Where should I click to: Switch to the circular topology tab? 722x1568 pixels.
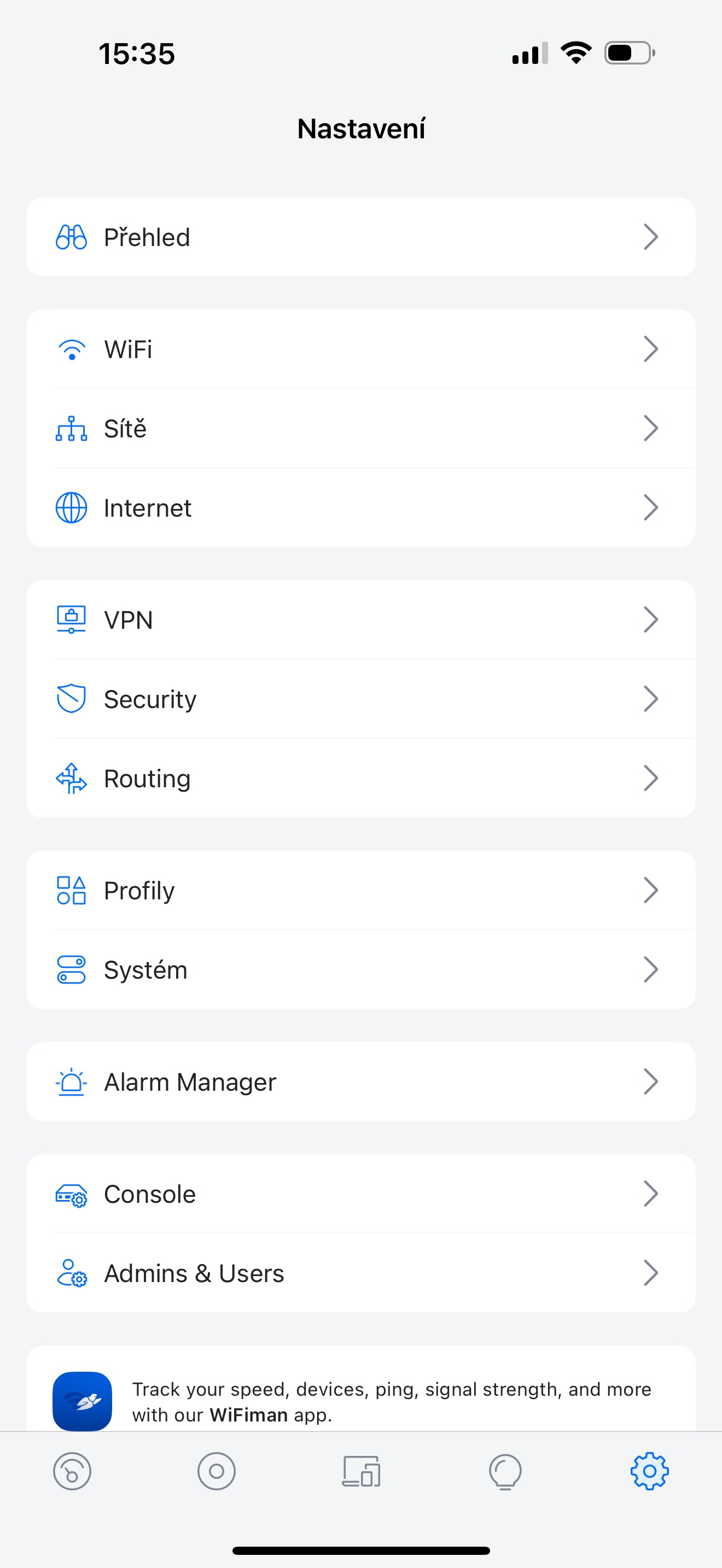pos(216,1472)
